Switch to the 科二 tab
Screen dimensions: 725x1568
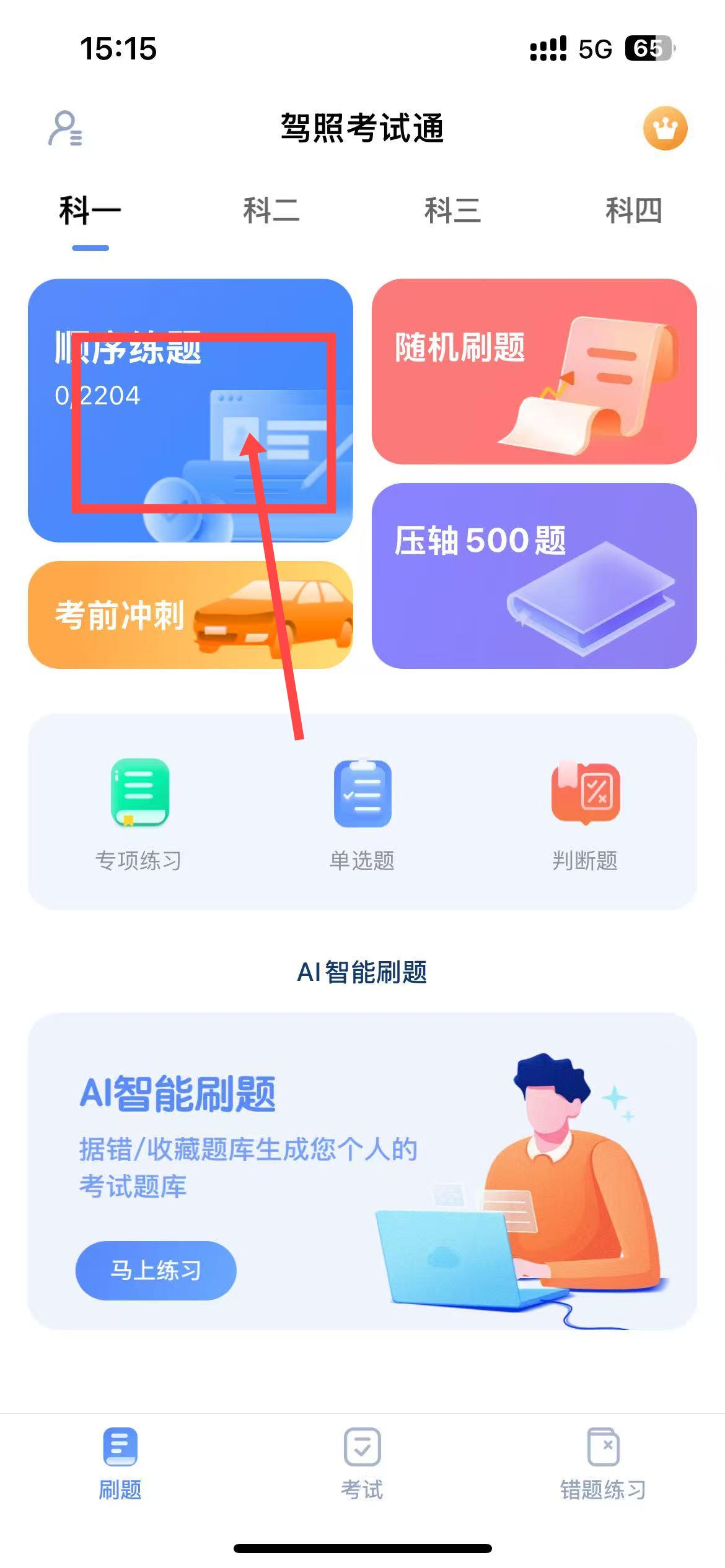coord(271,210)
